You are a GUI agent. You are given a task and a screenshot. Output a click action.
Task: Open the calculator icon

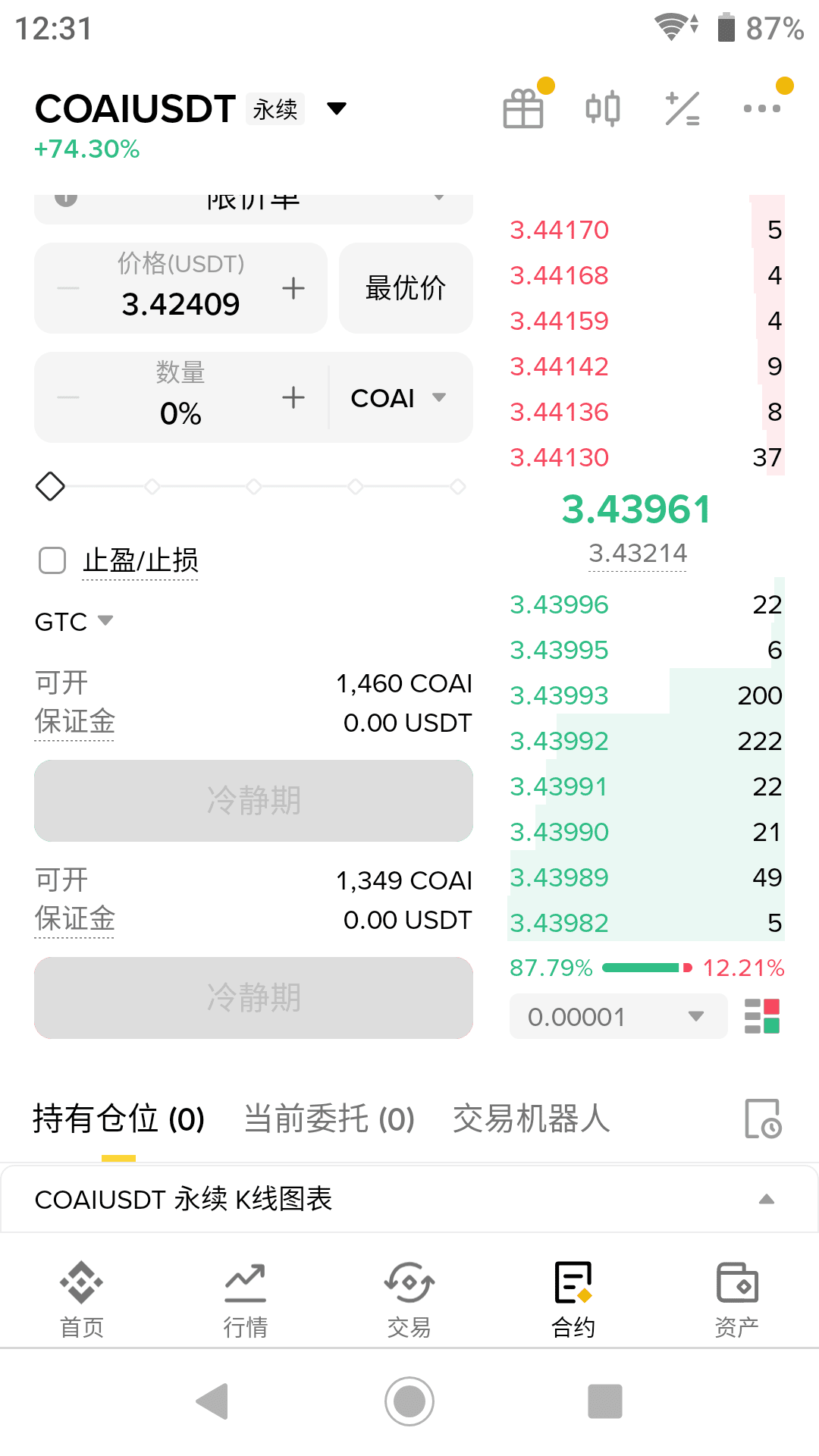[x=682, y=109]
